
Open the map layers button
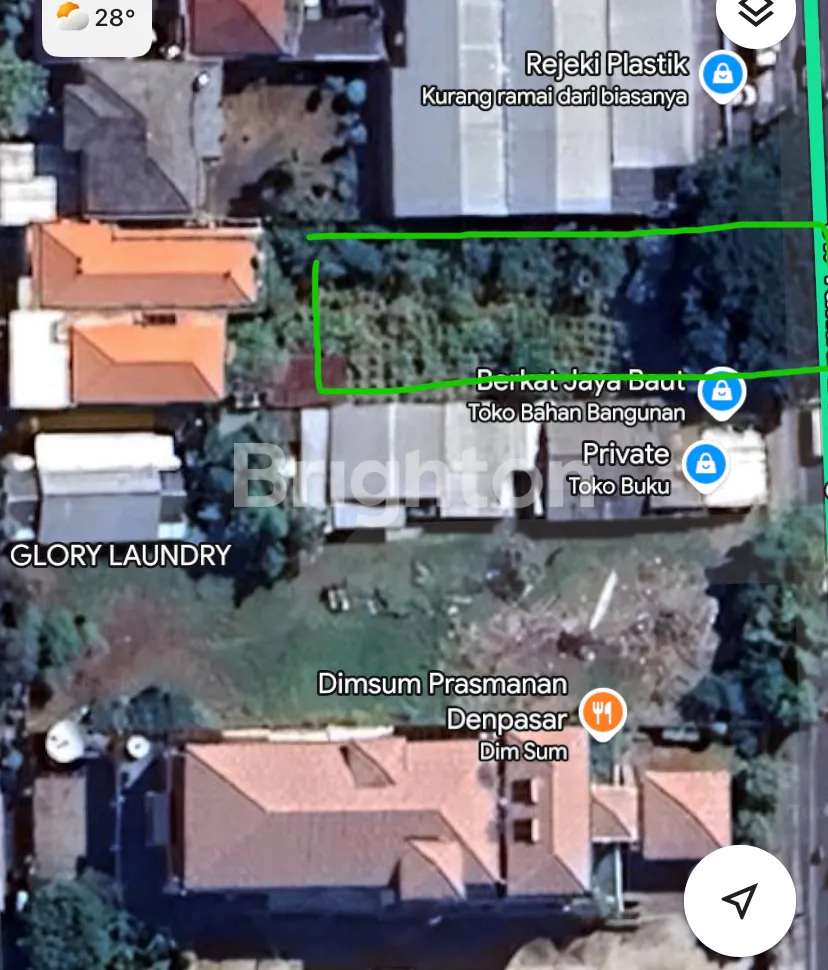click(x=756, y=14)
